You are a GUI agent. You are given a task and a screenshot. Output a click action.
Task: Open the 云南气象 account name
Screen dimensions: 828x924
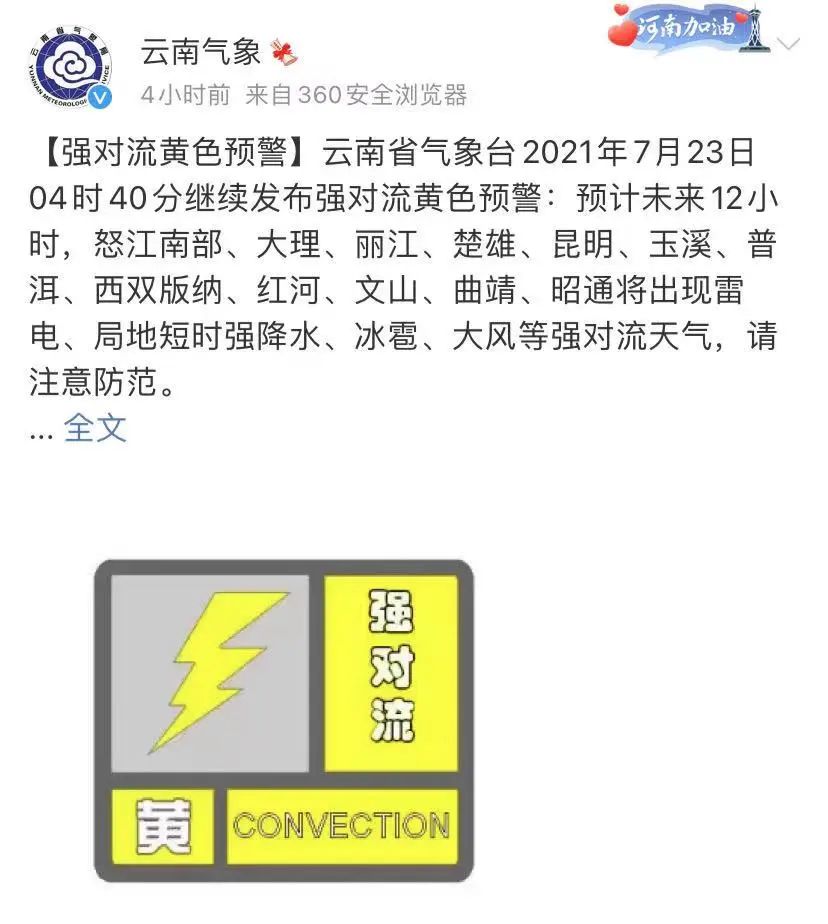tap(201, 49)
